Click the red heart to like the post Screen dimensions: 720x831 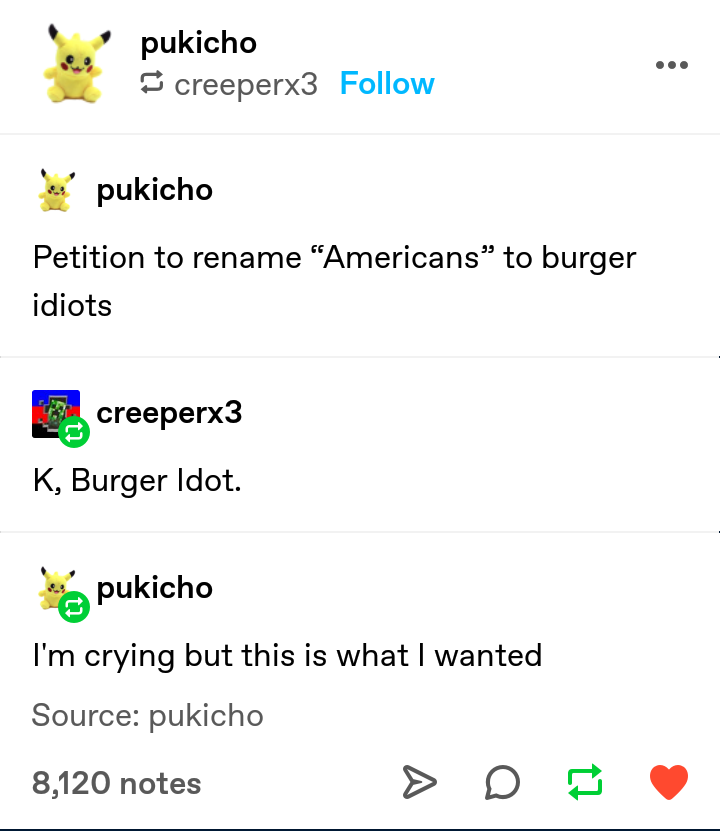tap(668, 783)
